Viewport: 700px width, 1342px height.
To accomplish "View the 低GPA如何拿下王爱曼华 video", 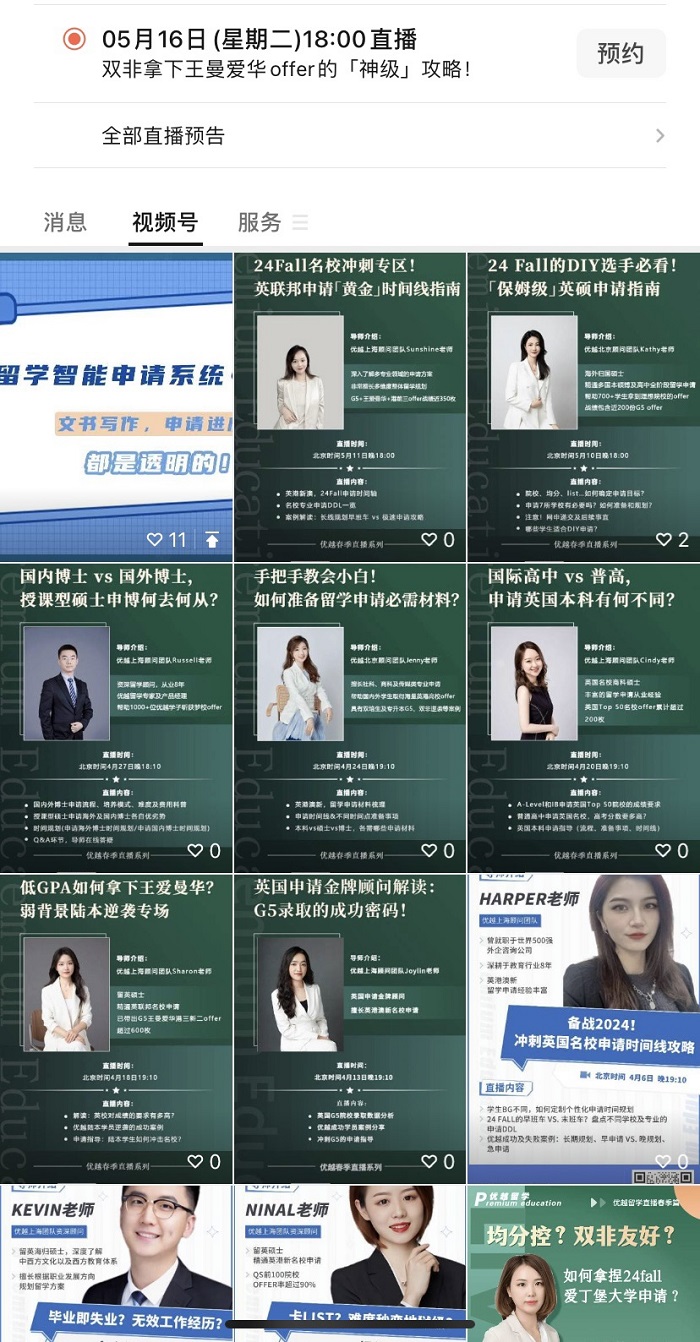I will pos(116,1028).
